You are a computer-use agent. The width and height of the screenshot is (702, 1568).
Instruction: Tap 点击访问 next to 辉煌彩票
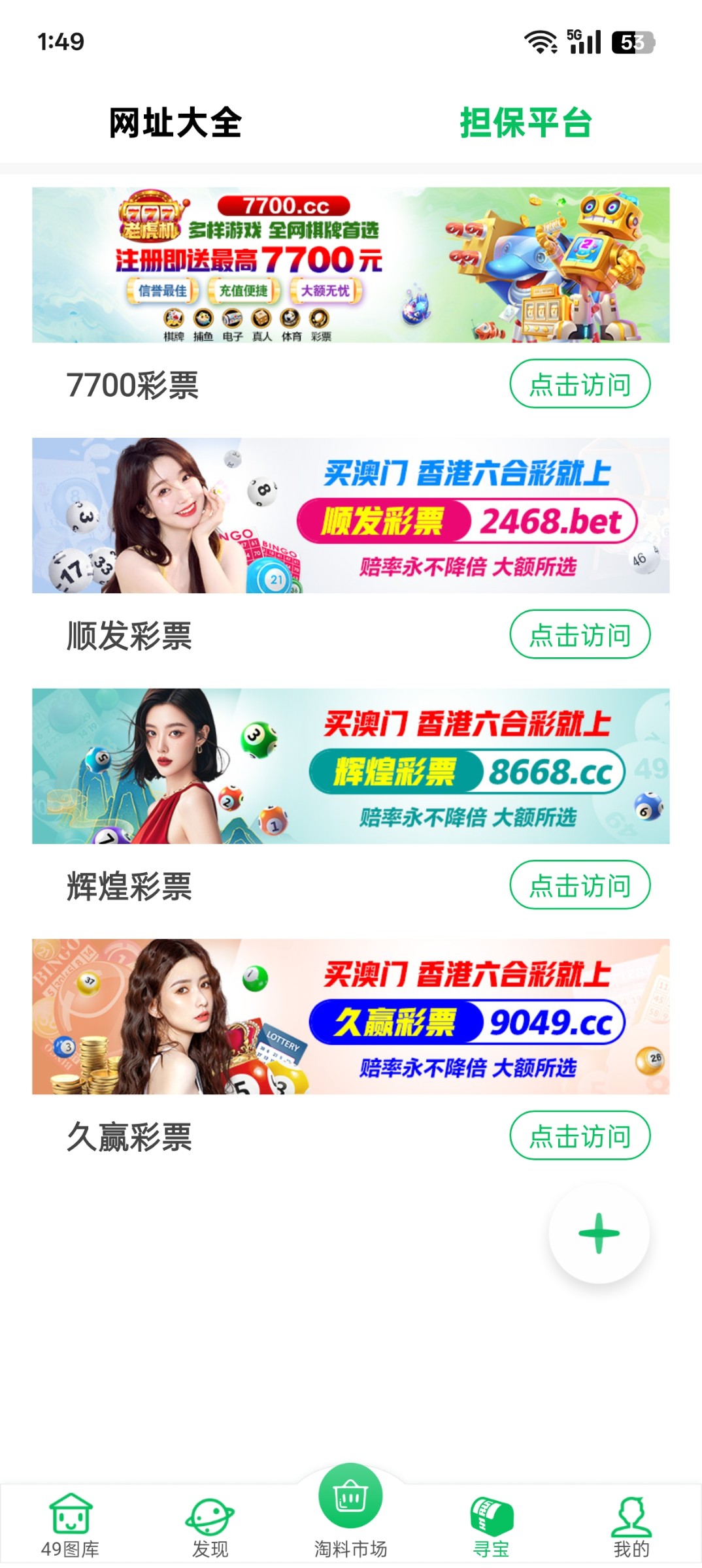(580, 885)
